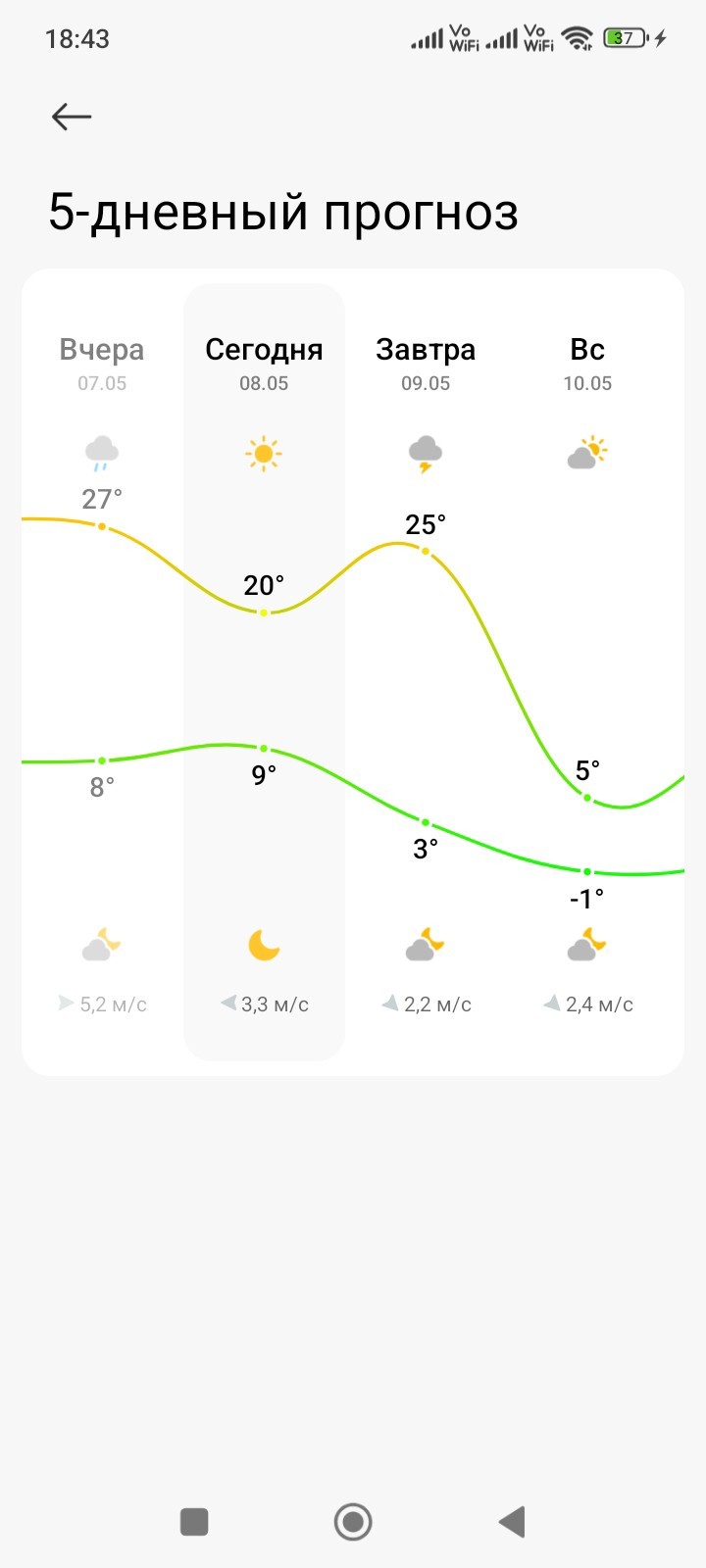Tap the system back triangle

click(512, 1522)
